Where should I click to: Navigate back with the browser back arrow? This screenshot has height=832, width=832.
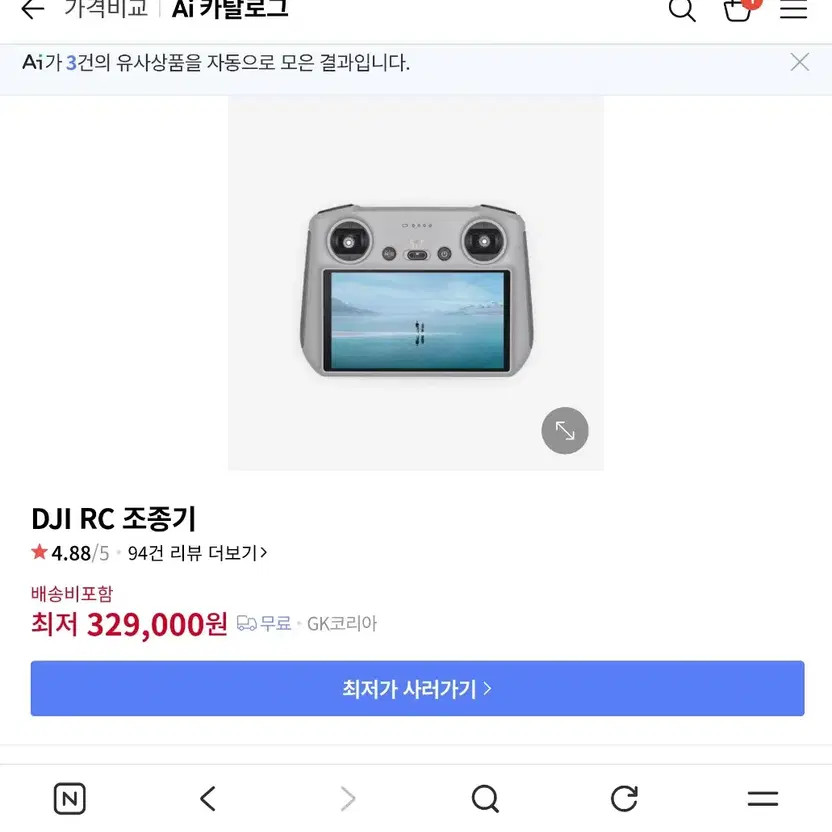[208, 798]
